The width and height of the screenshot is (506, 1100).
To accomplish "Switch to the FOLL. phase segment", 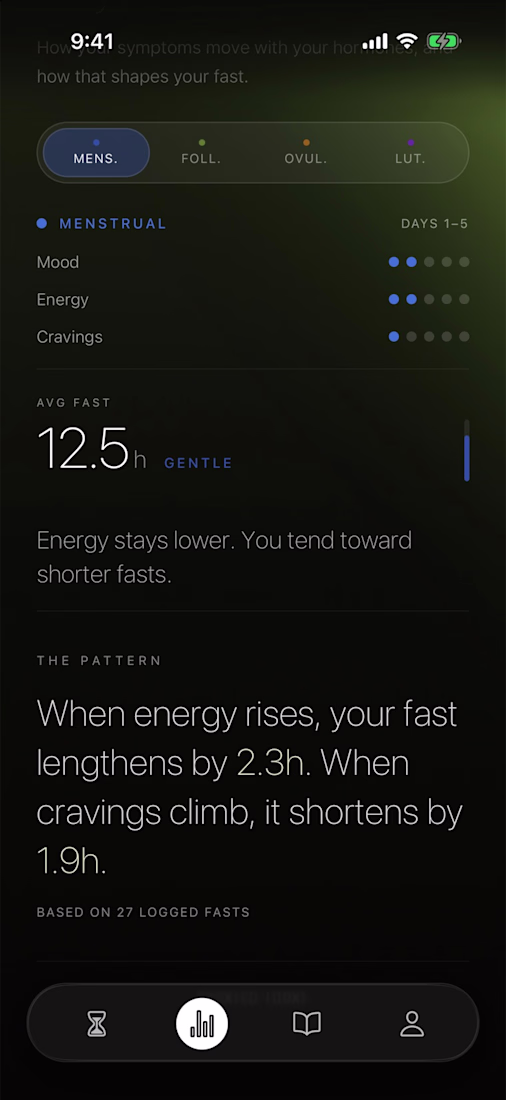I will (x=201, y=152).
